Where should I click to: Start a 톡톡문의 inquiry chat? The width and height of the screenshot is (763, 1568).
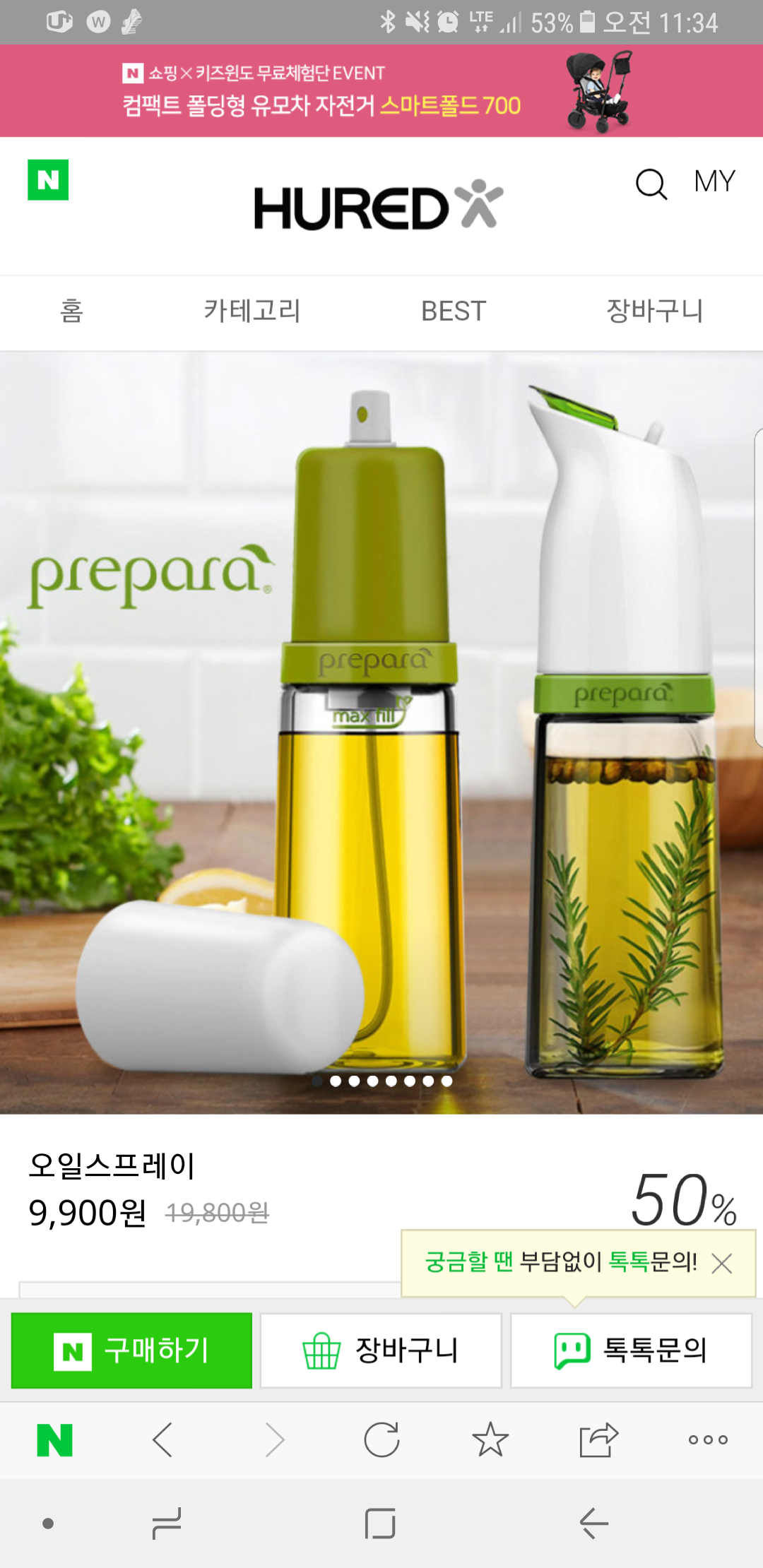631,1350
